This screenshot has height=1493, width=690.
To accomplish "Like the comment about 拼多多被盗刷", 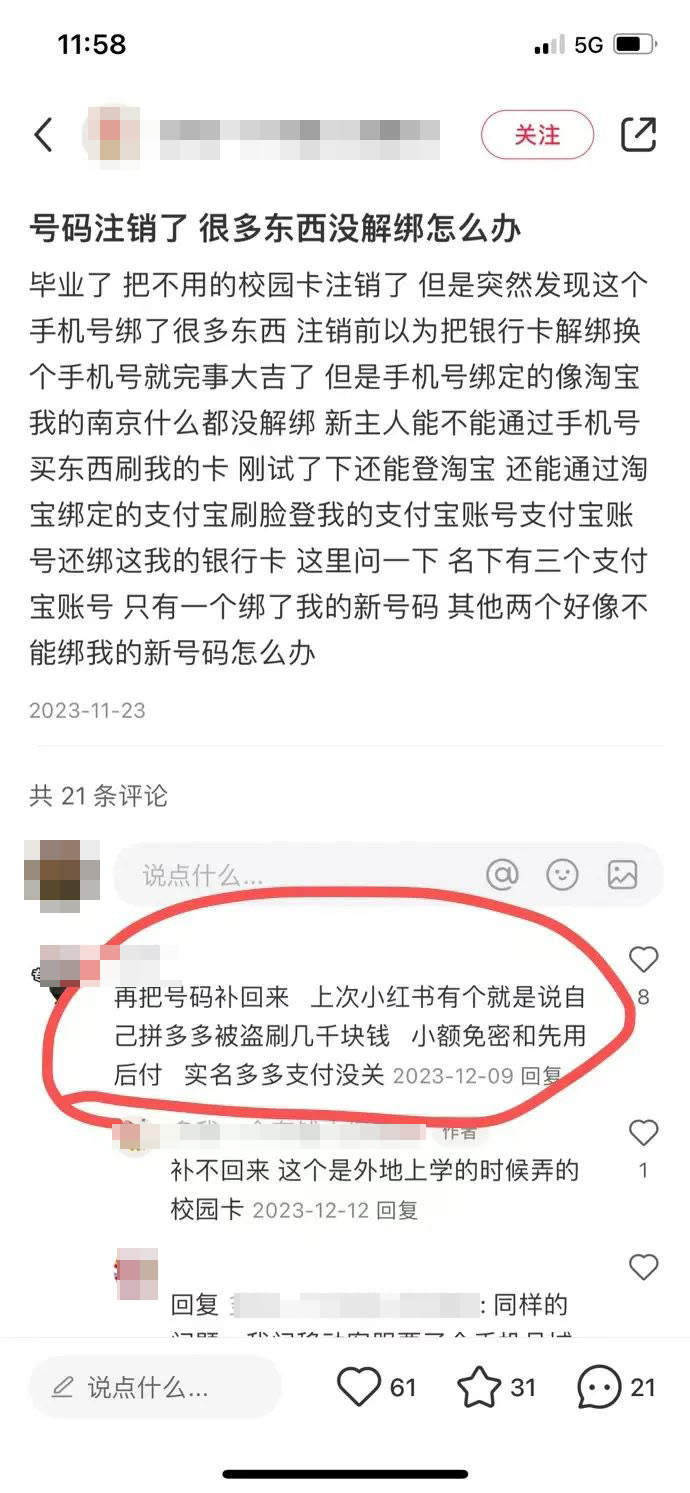I will click(643, 961).
